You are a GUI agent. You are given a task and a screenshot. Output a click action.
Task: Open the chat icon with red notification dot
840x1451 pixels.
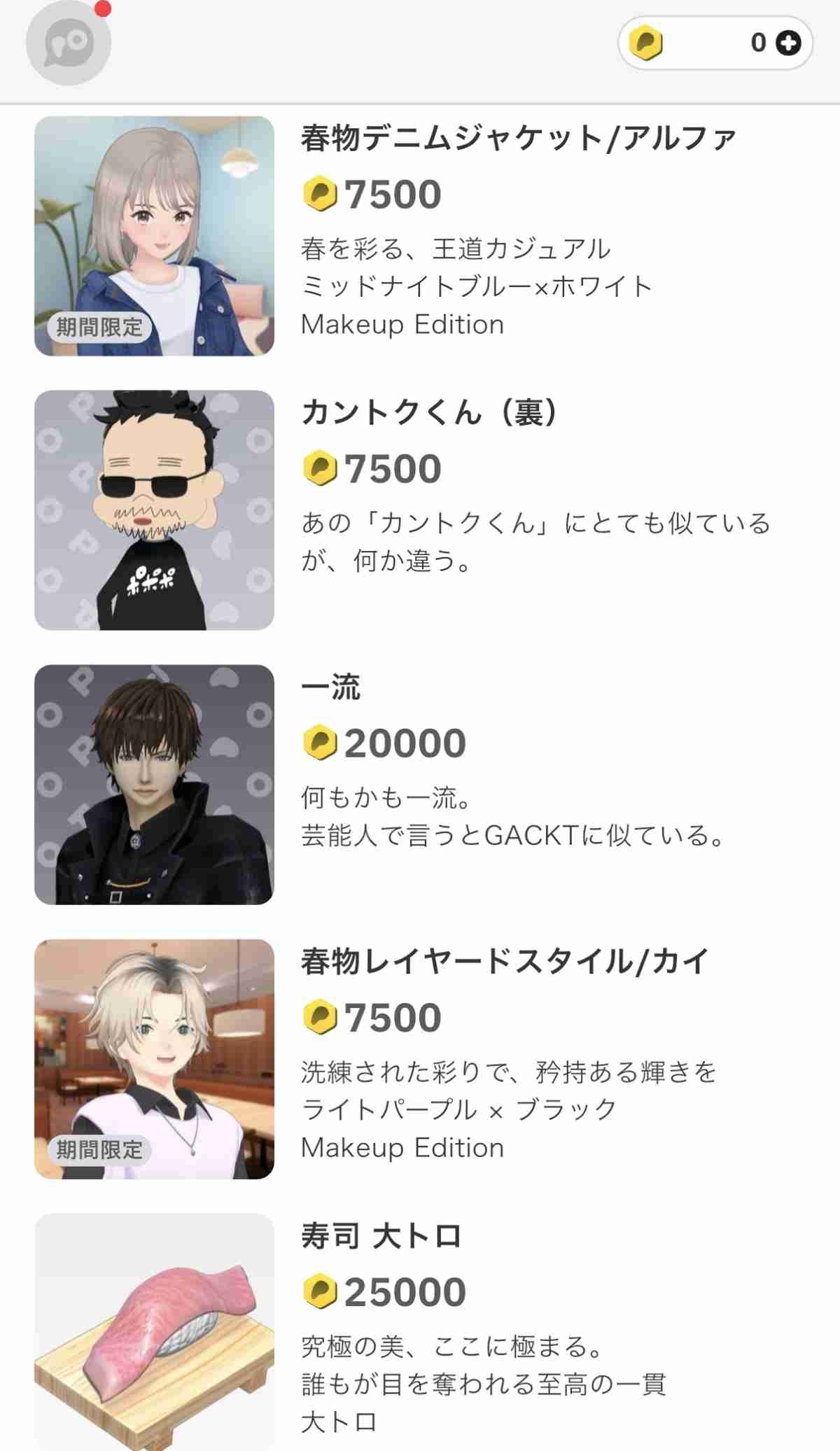(69, 43)
